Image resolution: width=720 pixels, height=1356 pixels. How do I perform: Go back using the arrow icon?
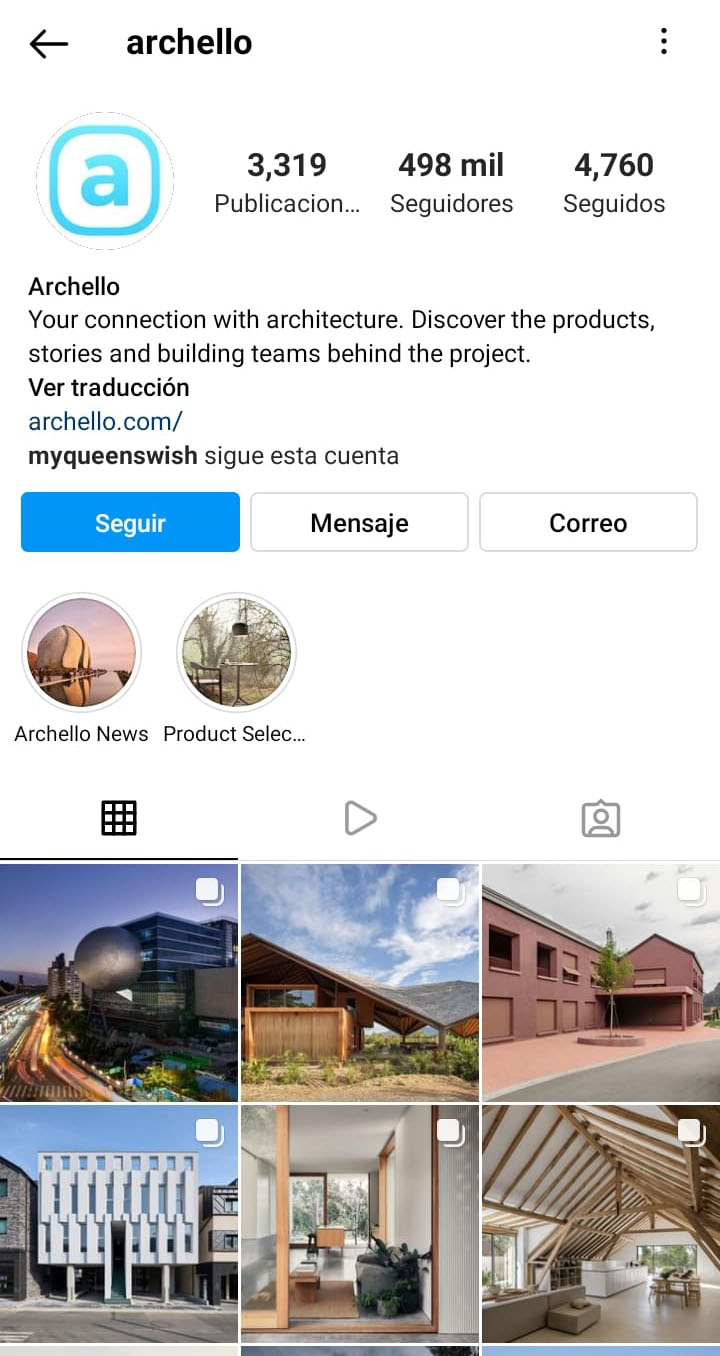pyautogui.click(x=48, y=43)
